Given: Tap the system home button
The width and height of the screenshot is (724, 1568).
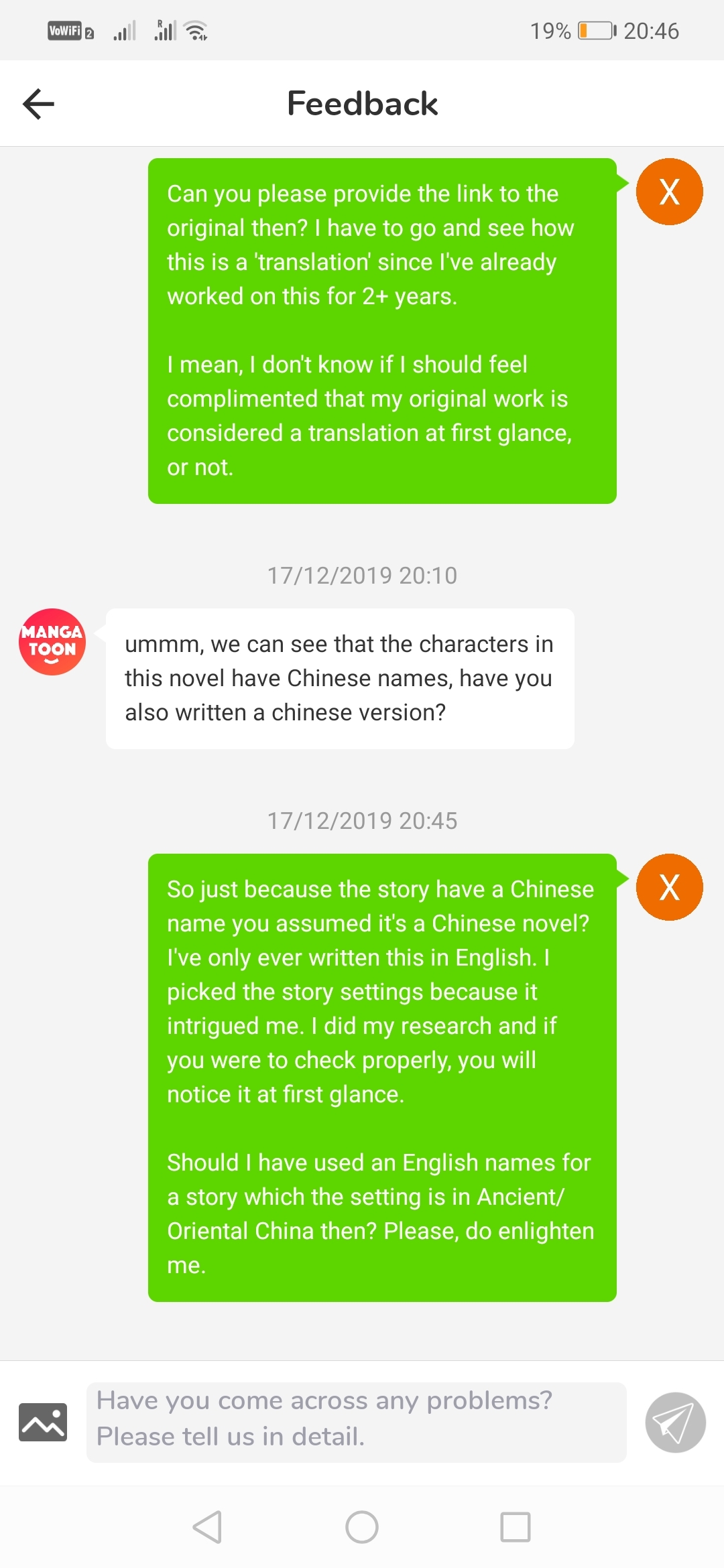Looking at the screenshot, I should [362, 1527].
